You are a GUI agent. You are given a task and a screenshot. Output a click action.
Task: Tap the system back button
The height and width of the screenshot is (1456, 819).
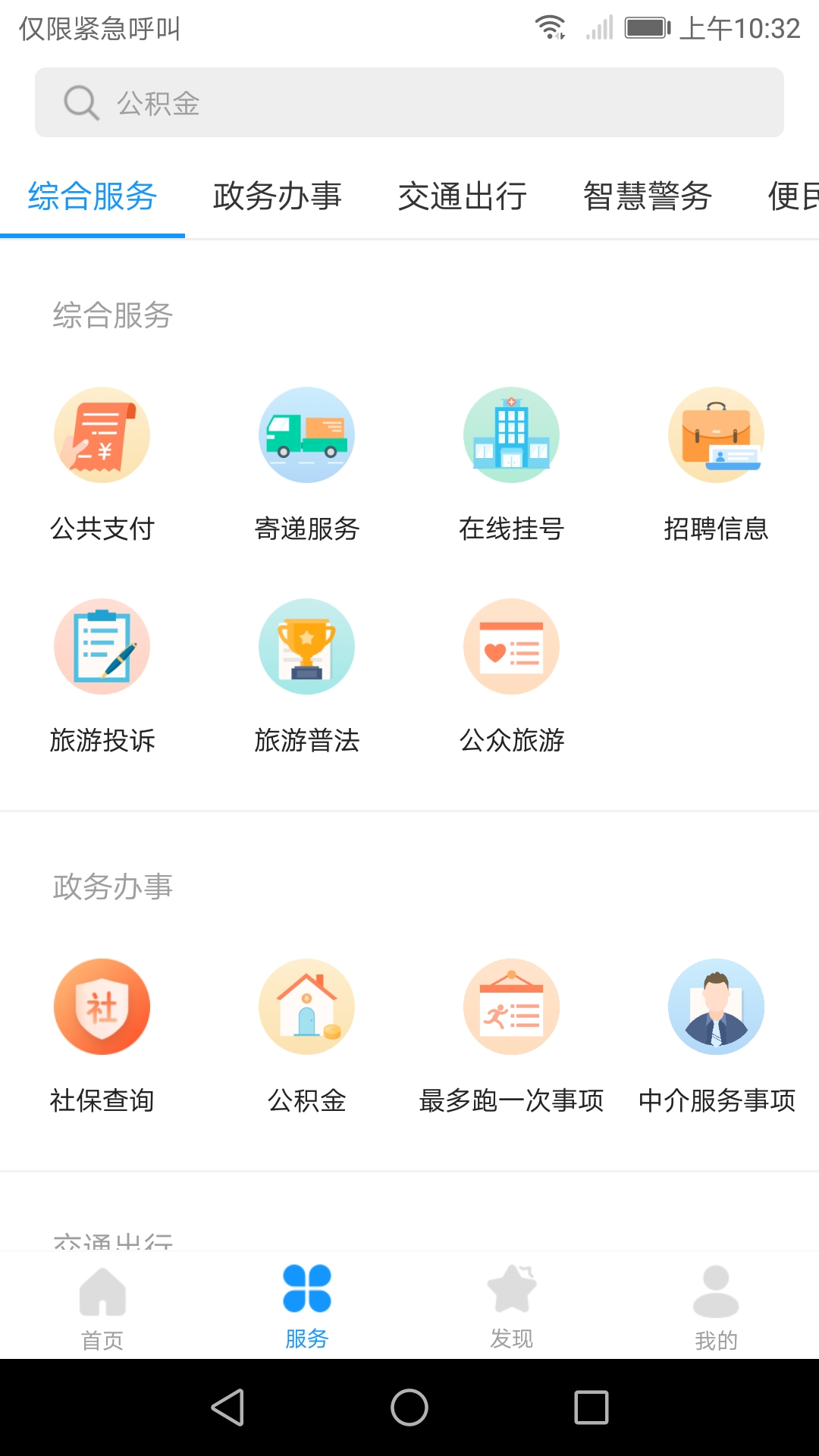click(227, 1407)
